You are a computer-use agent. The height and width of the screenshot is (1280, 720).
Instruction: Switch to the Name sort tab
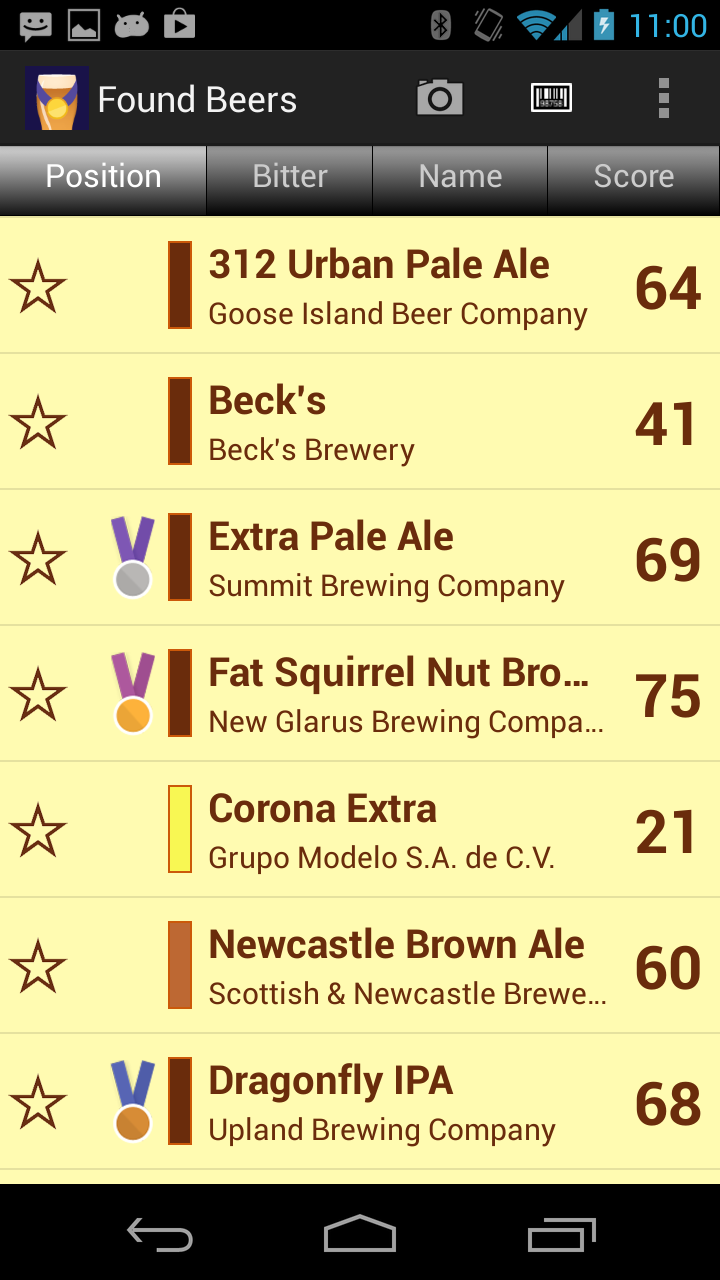pos(460,177)
